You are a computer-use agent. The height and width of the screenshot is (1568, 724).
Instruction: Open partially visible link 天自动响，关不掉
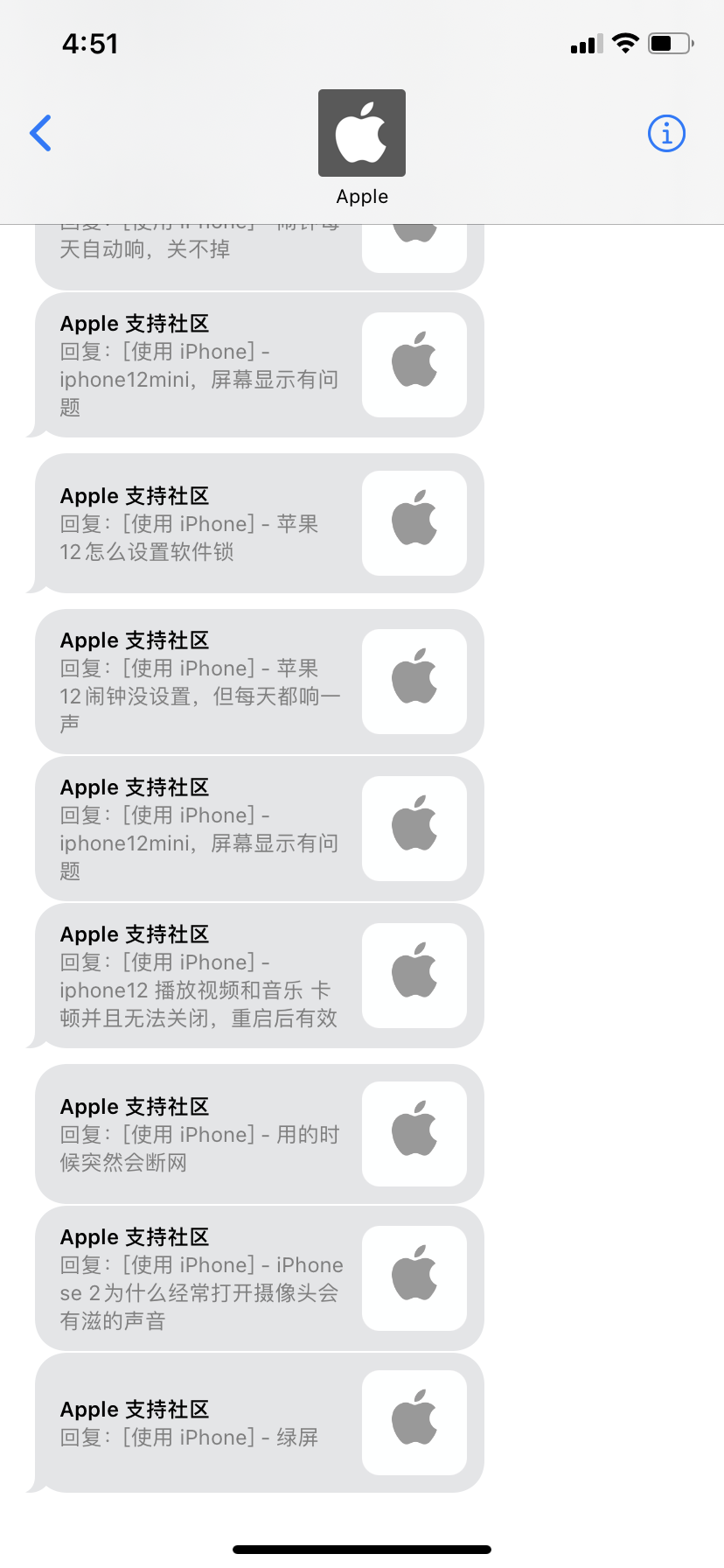259,252
